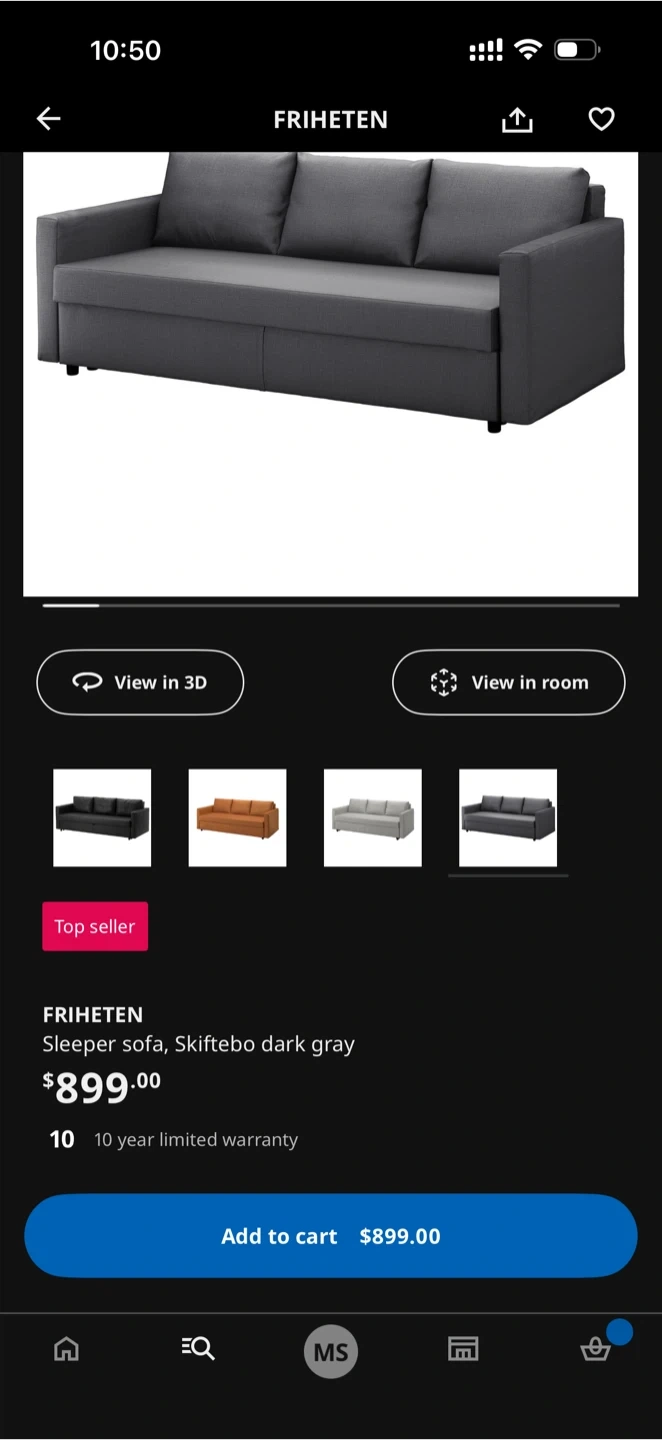Open the search and browse tab

pos(198,1350)
